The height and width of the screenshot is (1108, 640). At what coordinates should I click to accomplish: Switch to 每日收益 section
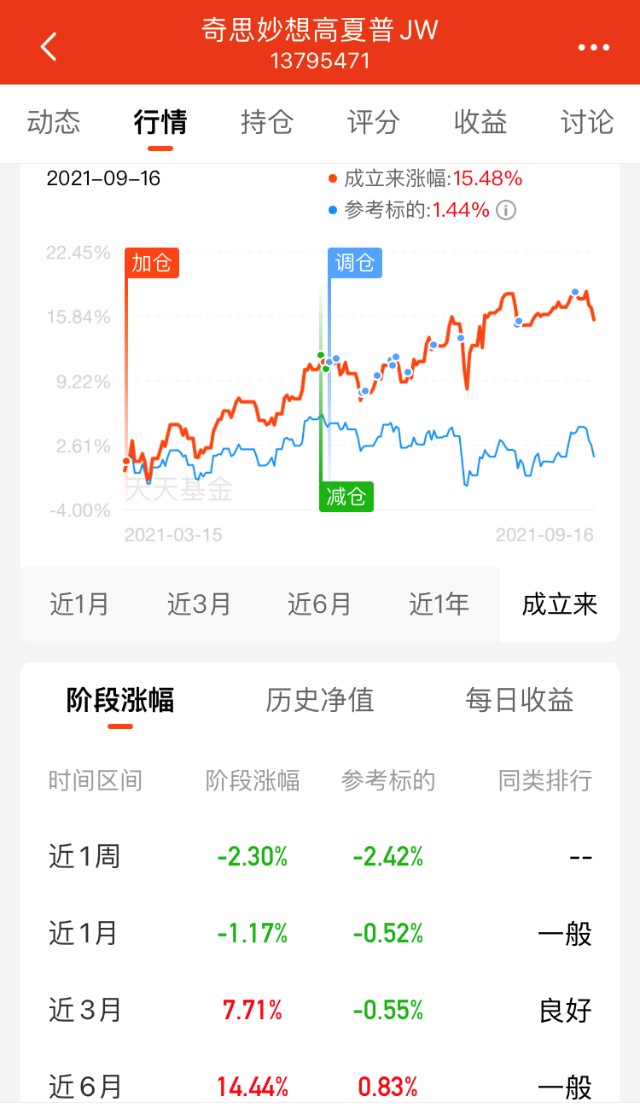[519, 700]
